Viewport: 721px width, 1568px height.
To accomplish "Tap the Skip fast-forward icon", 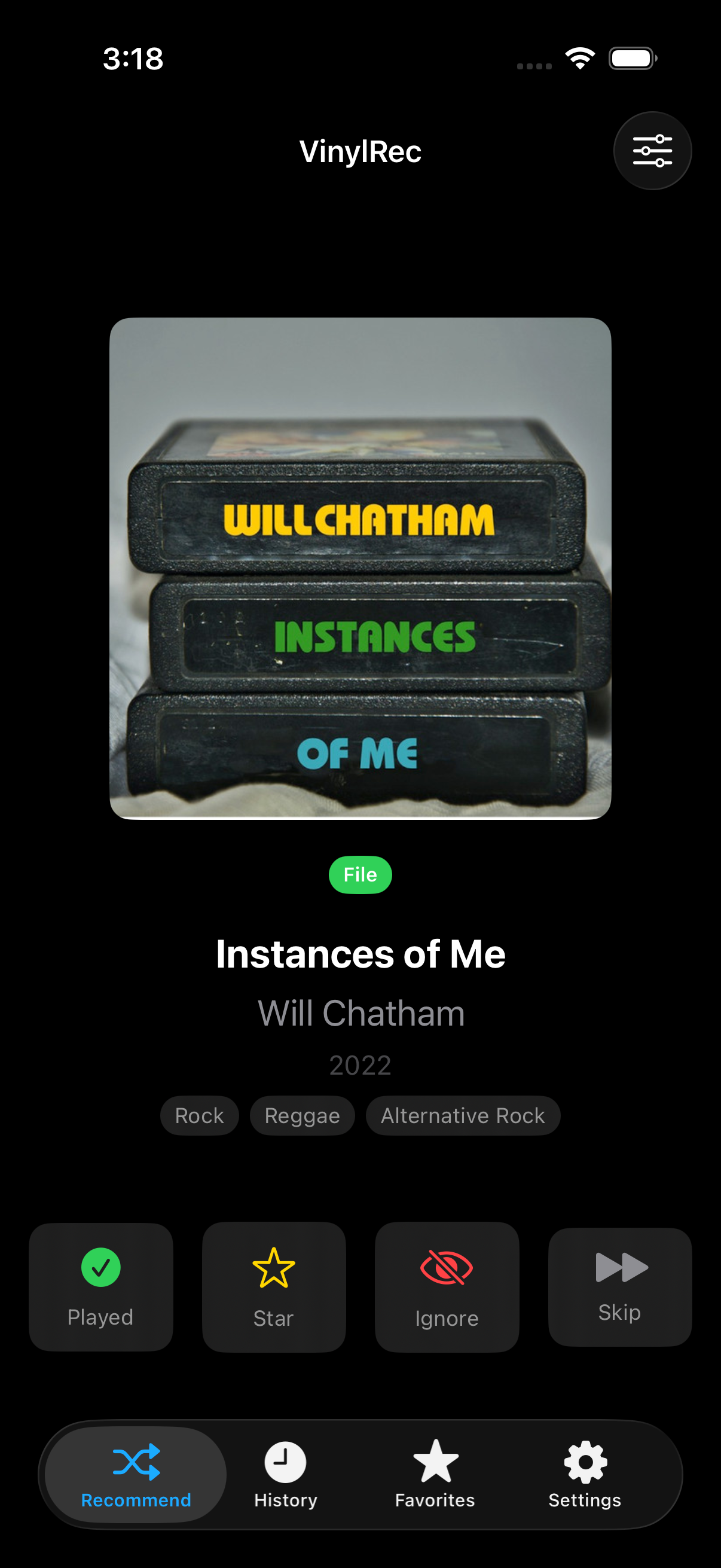I will (619, 1268).
